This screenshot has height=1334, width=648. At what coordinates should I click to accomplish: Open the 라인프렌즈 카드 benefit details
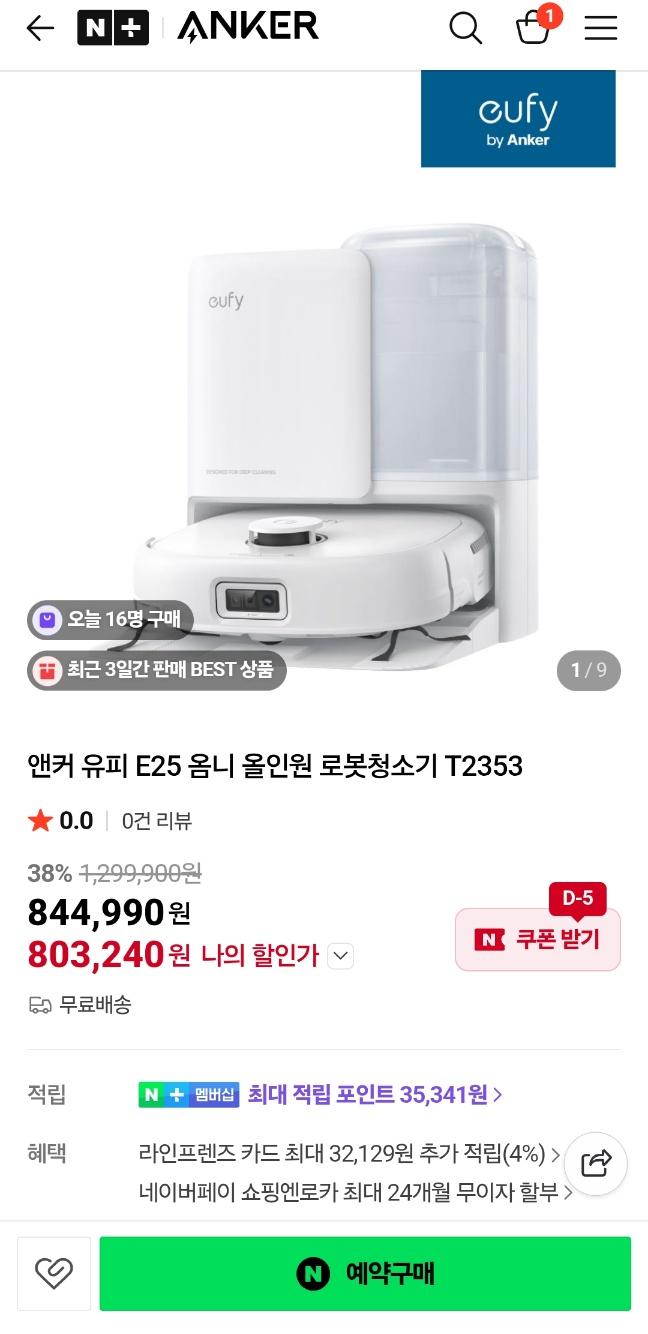(350, 1154)
